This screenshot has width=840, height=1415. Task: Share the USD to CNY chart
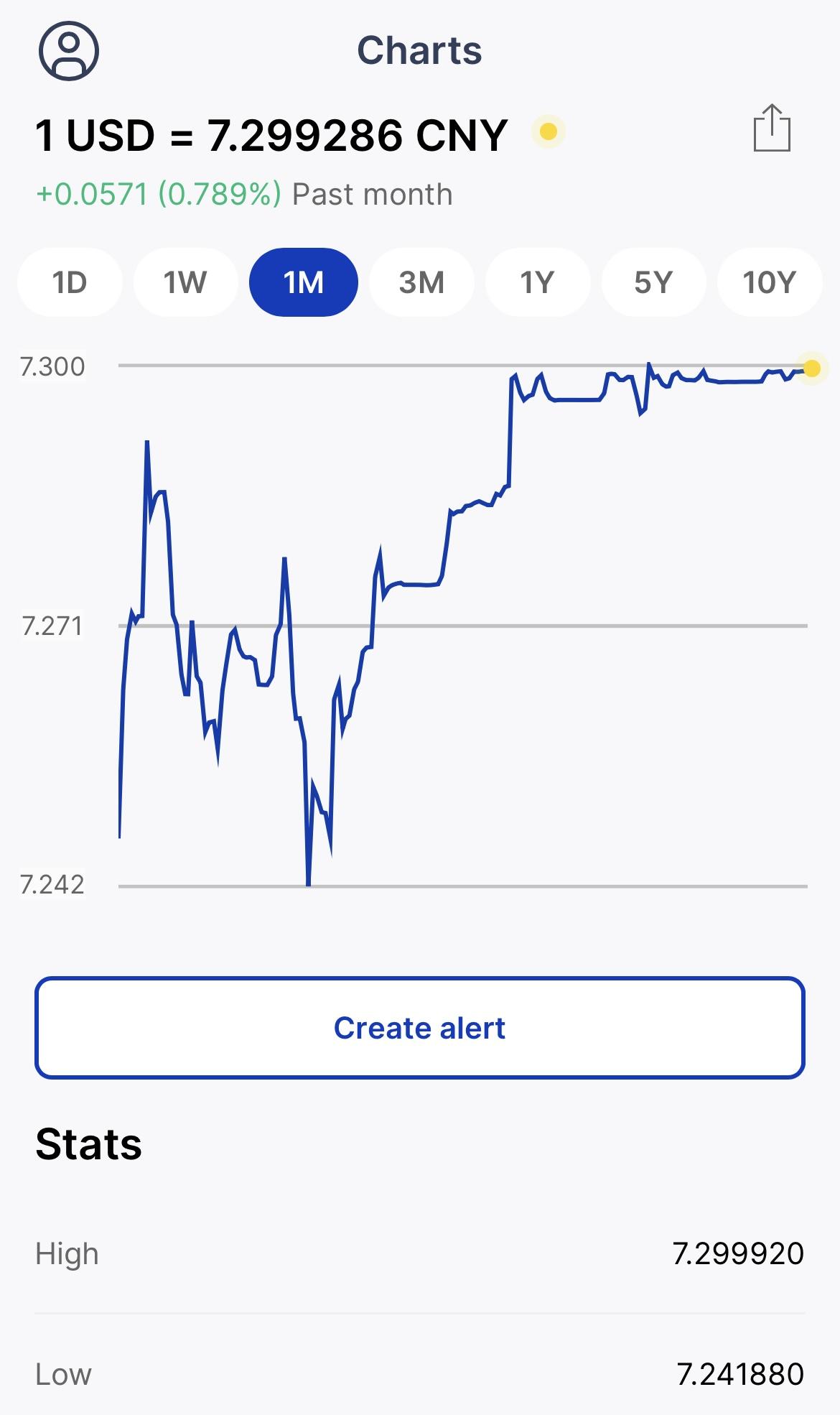click(772, 129)
